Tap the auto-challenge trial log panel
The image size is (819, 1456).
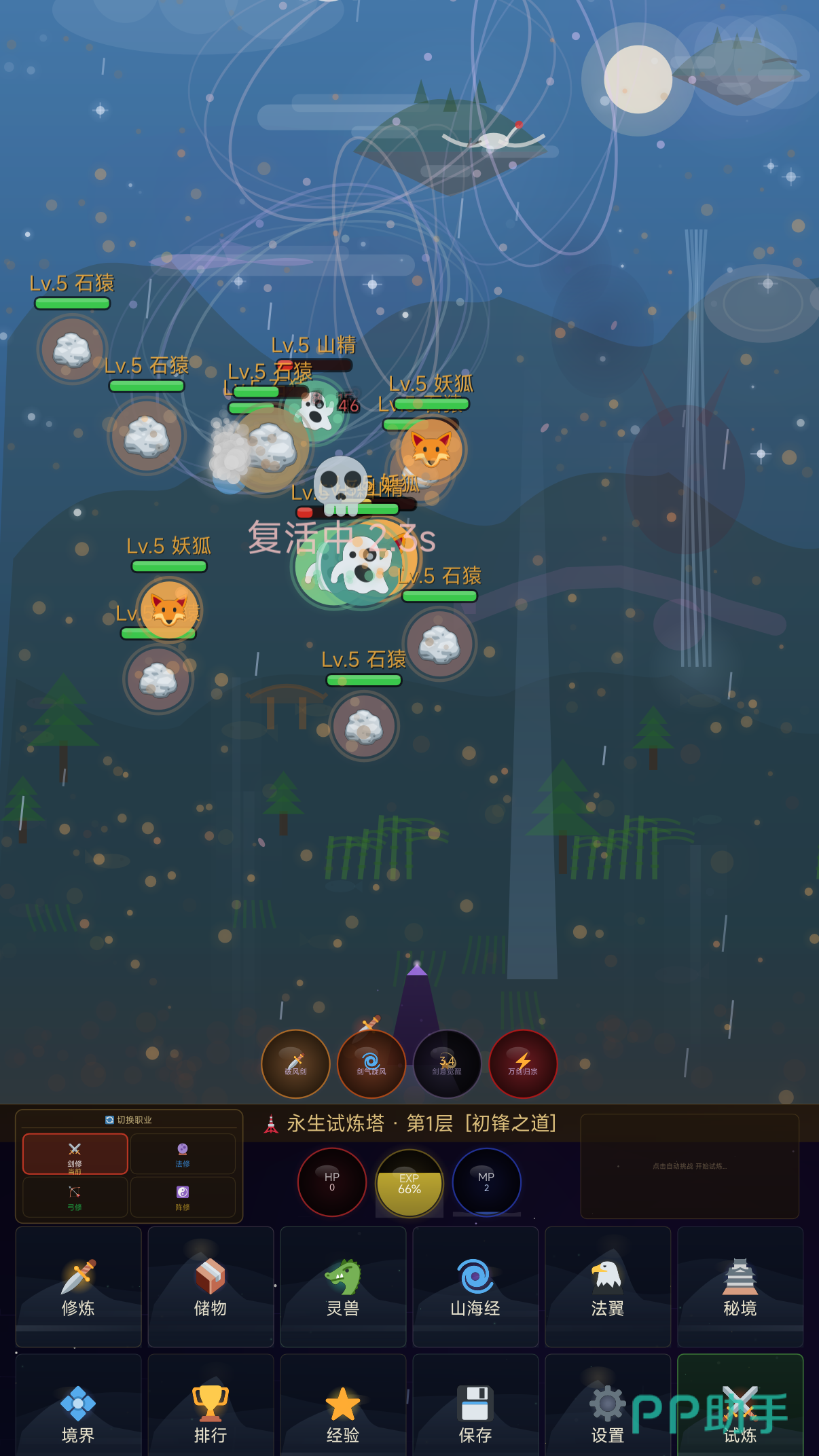pyautogui.click(x=689, y=1166)
